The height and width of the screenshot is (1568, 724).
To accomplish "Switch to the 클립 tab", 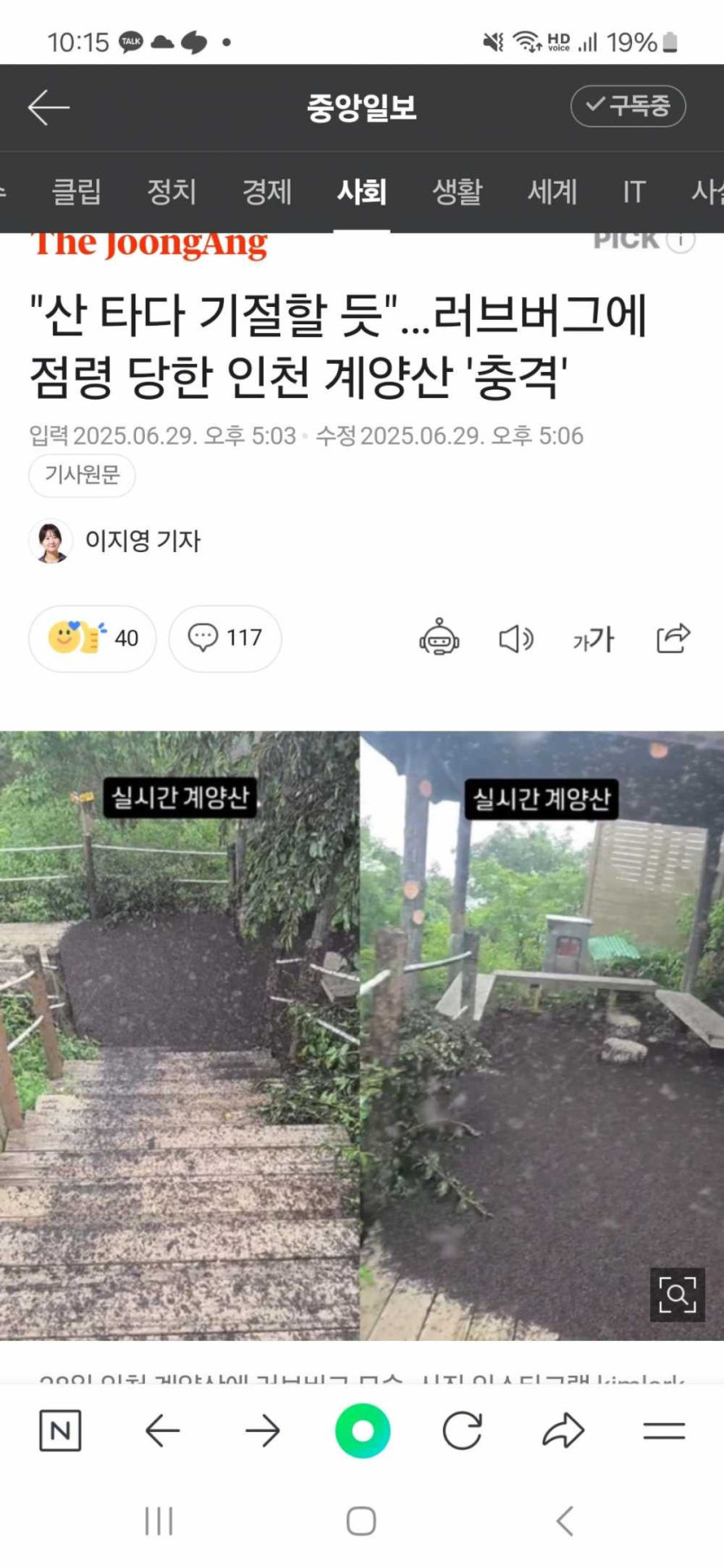I will (76, 192).
